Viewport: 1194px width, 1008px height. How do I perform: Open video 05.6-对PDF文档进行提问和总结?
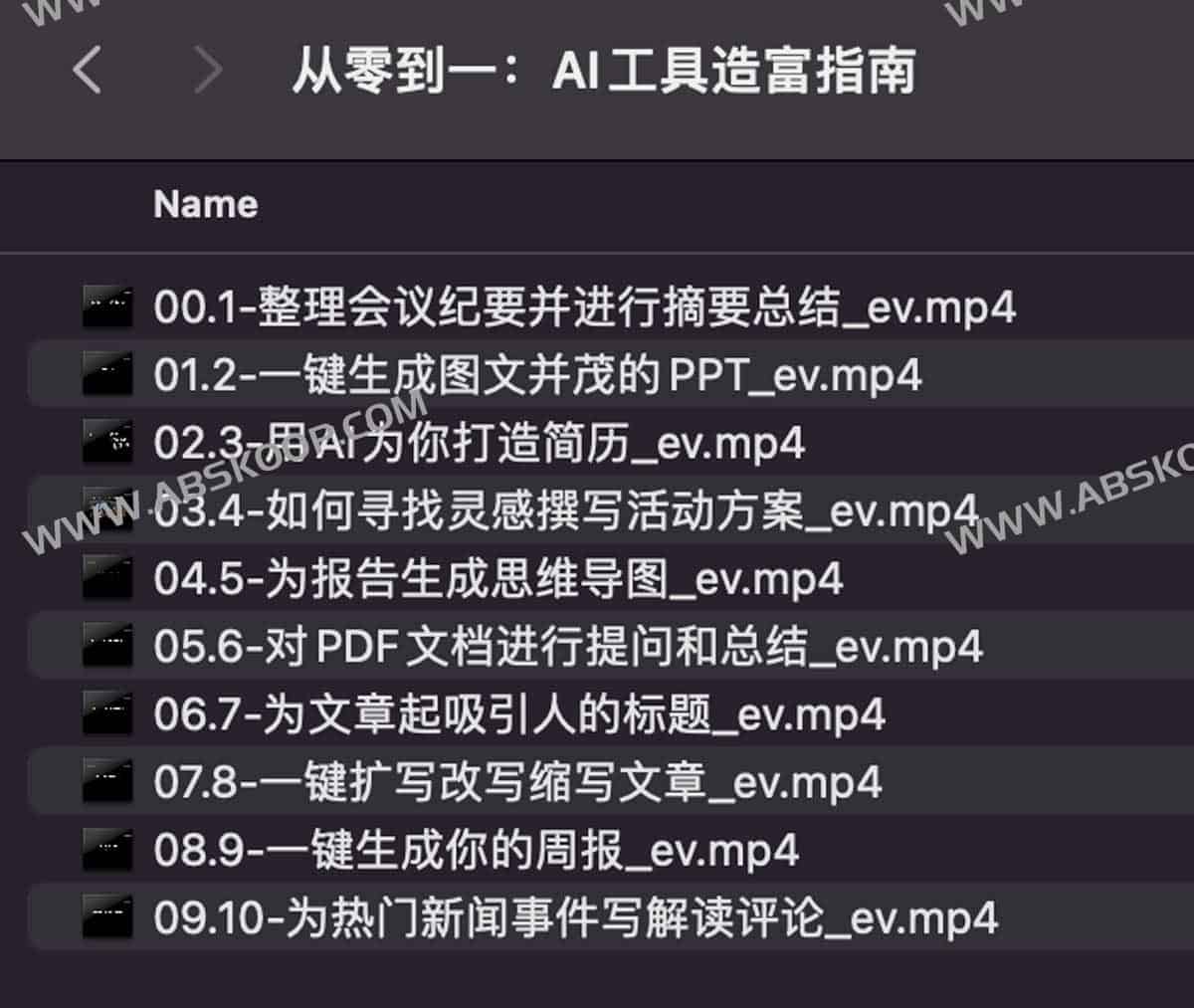coord(568,647)
